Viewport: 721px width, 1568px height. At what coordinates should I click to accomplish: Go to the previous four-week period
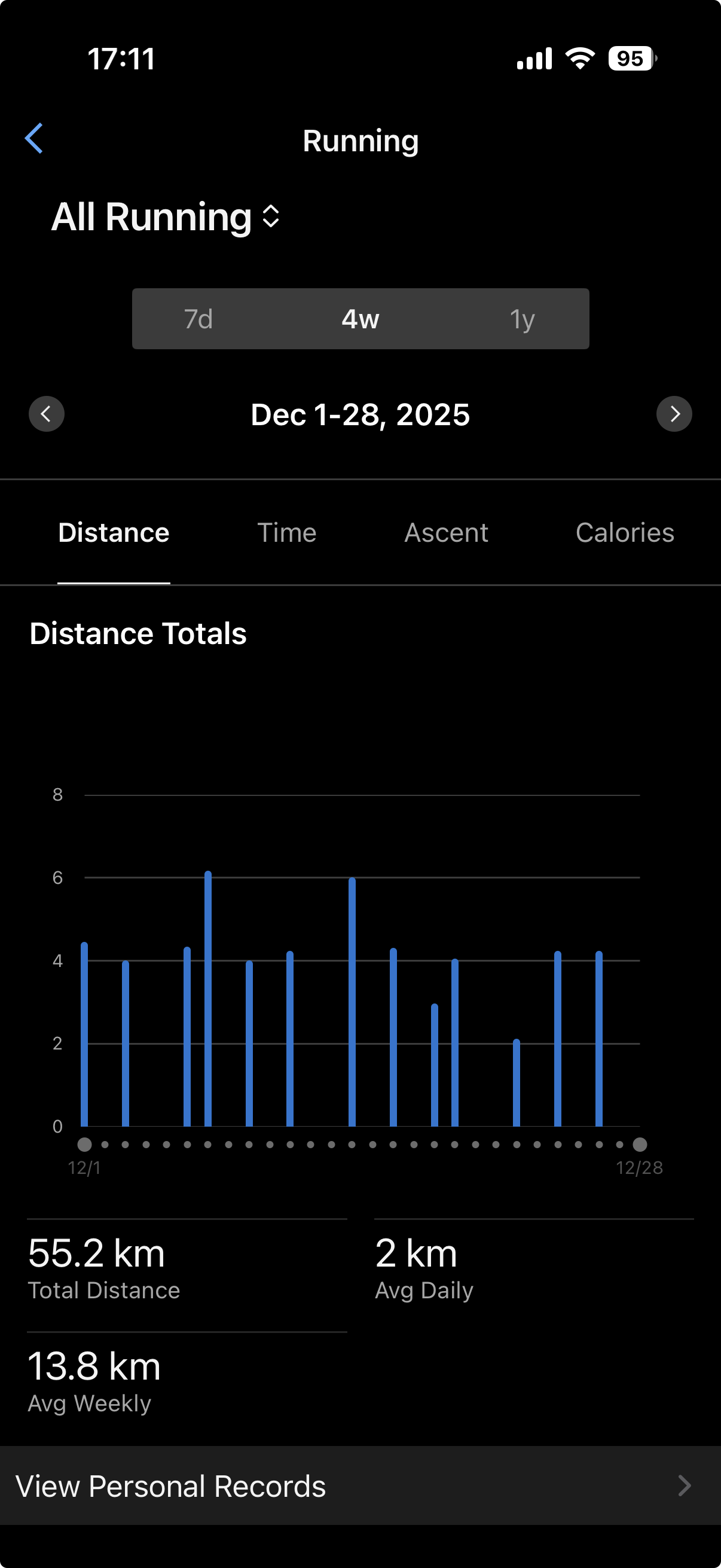pos(46,414)
